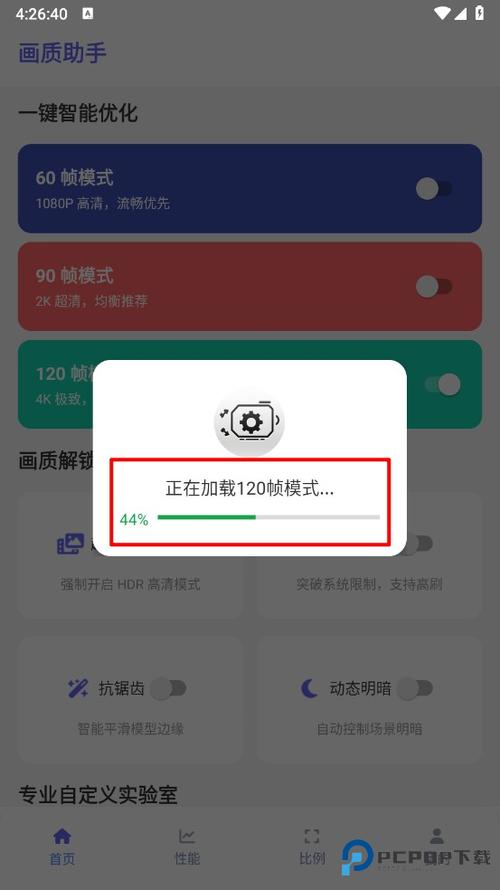Turn on the 动态明暗 switch

point(415,689)
